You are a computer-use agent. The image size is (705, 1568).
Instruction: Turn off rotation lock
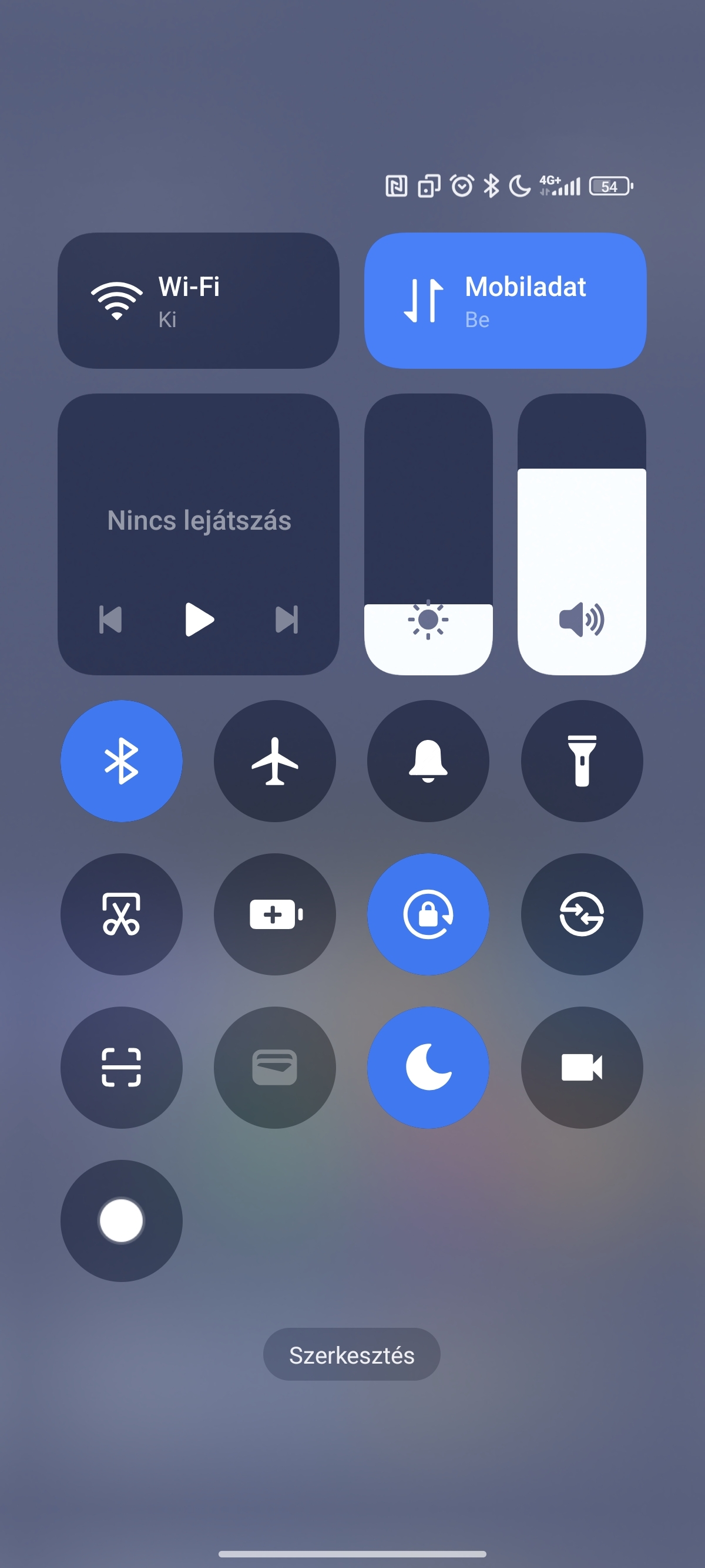428,914
